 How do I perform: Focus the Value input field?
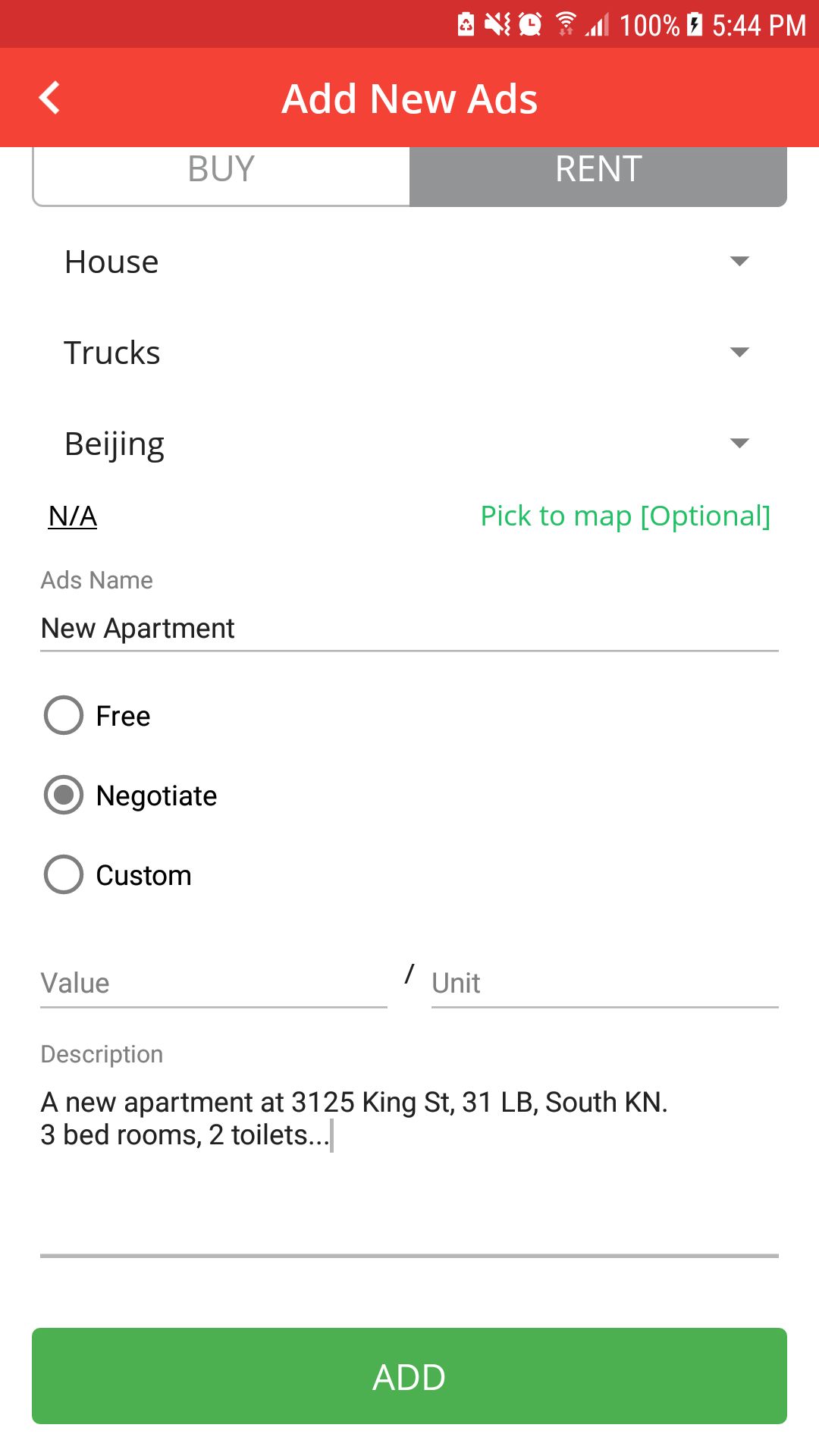pos(213,984)
